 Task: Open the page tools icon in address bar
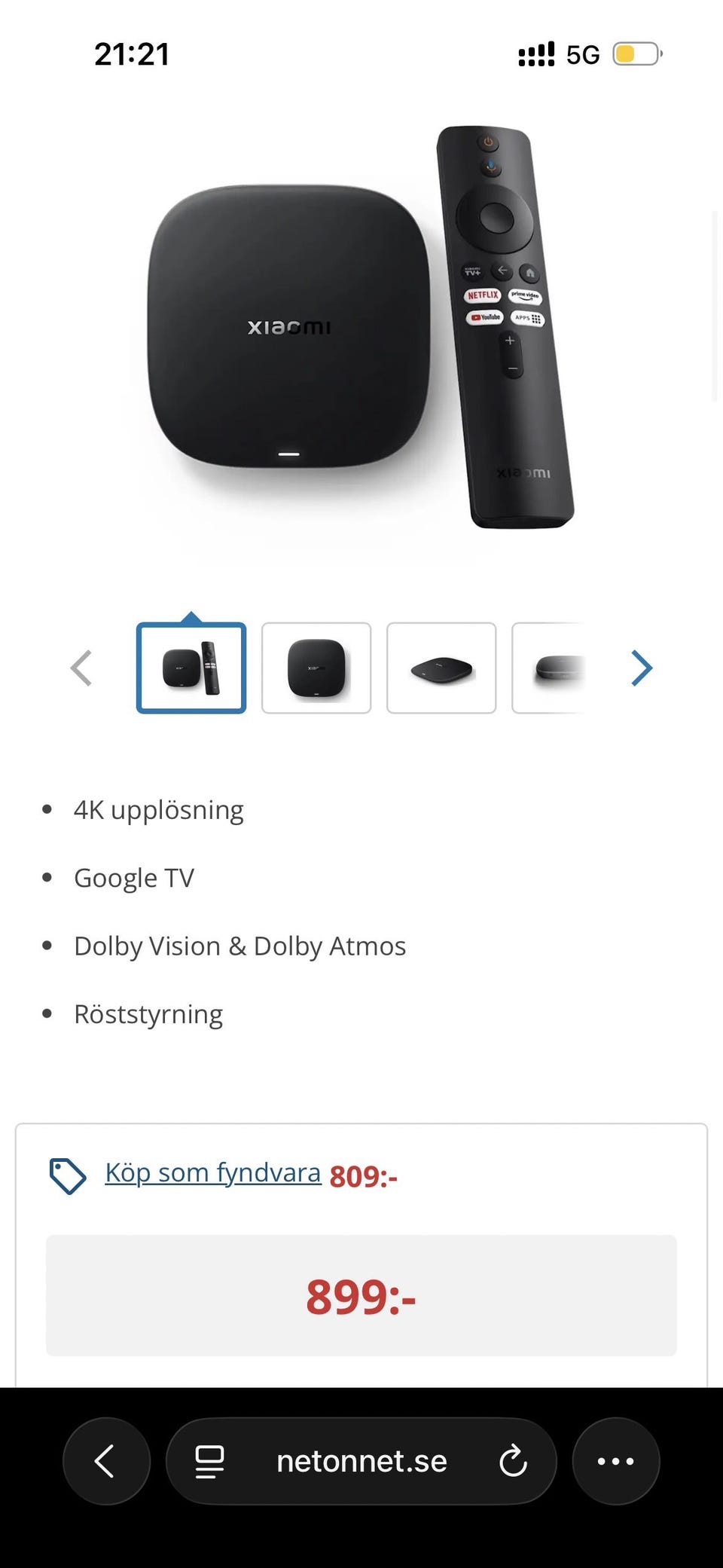pyautogui.click(x=209, y=1461)
